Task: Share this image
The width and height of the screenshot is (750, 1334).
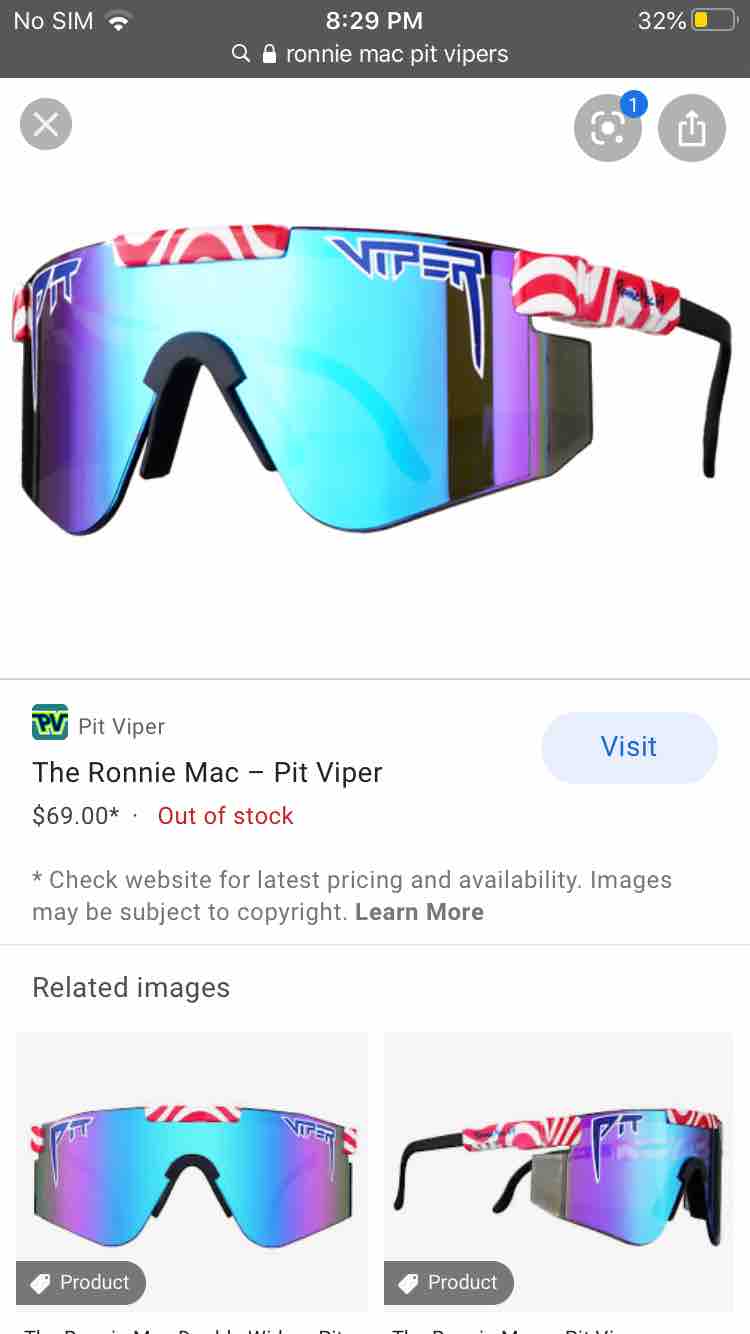Action: pyautogui.click(x=692, y=128)
